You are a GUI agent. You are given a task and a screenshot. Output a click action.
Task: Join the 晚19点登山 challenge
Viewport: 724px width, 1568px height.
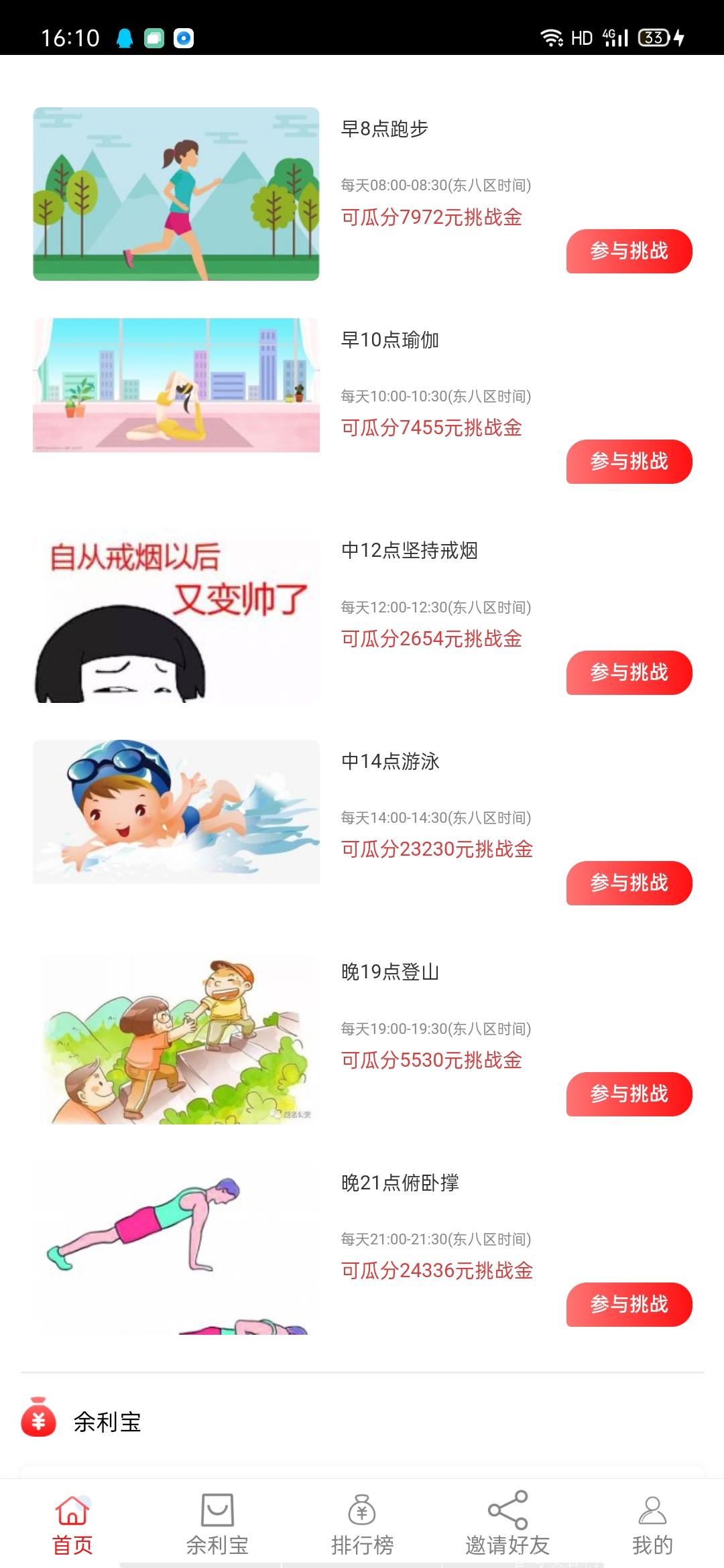(x=629, y=1094)
